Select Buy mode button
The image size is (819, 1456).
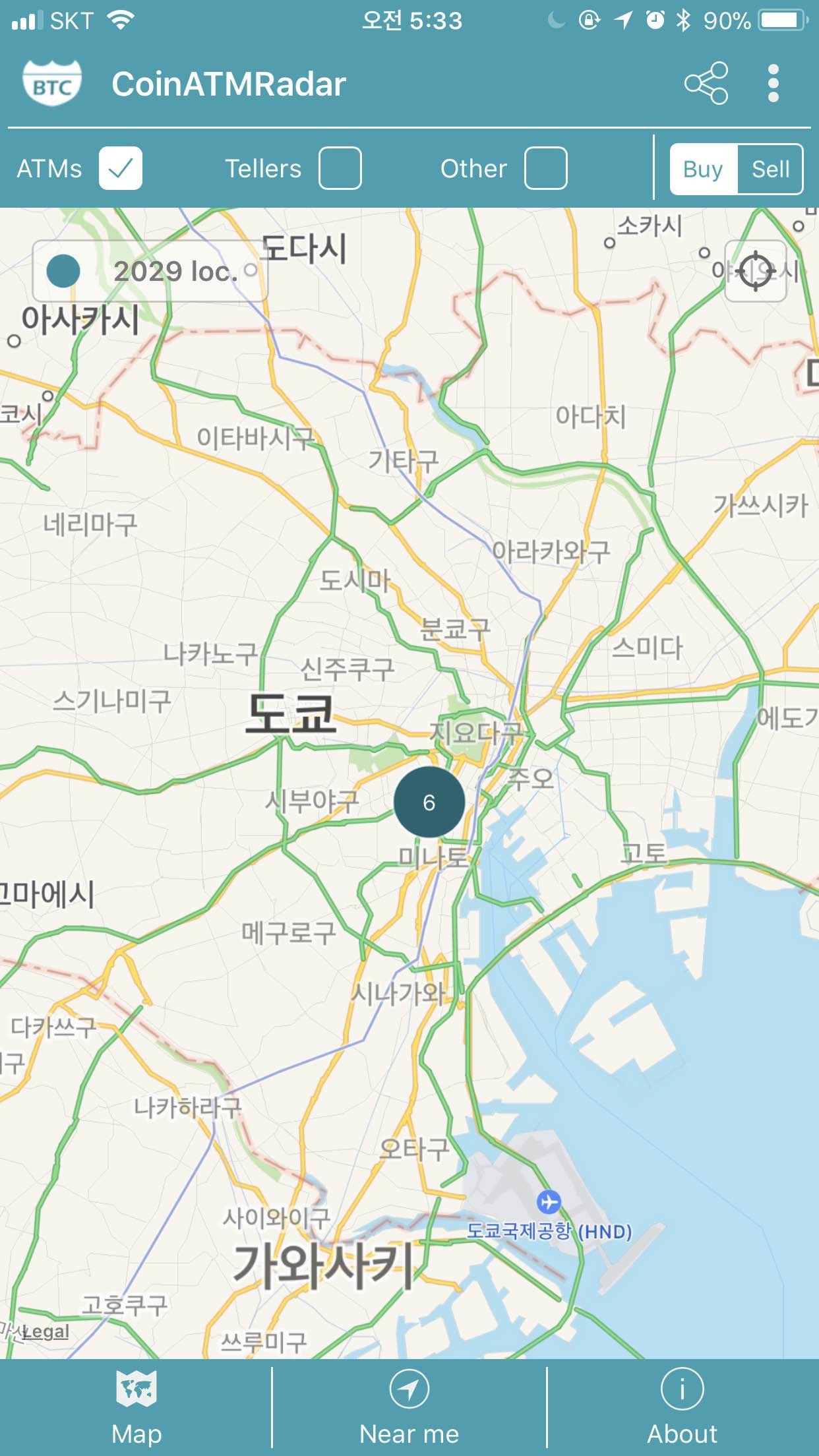tap(702, 169)
